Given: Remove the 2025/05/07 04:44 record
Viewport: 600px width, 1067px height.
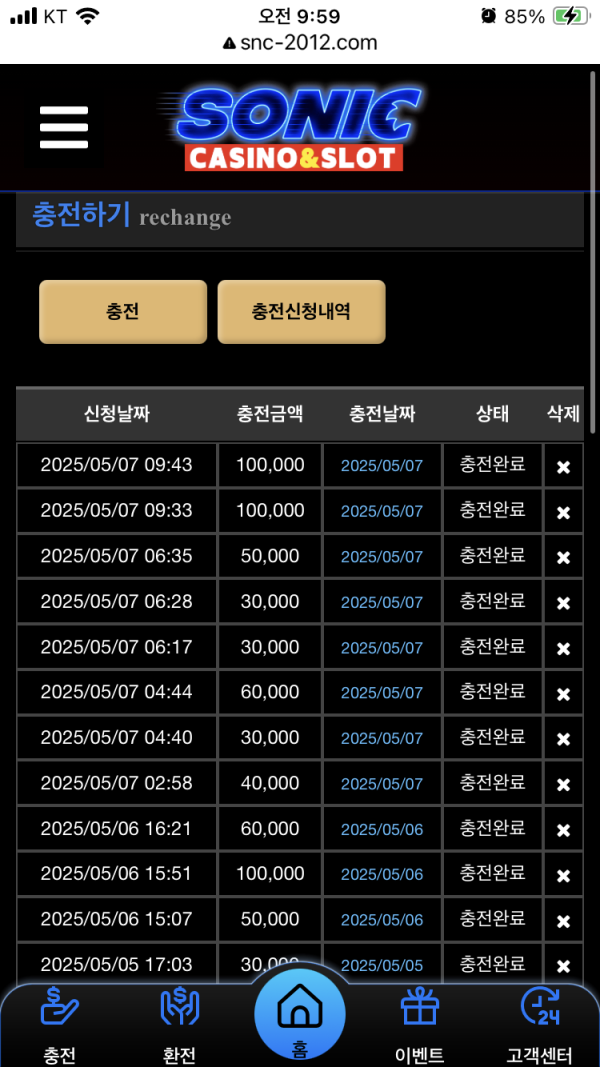Looking at the screenshot, I should (563, 694).
